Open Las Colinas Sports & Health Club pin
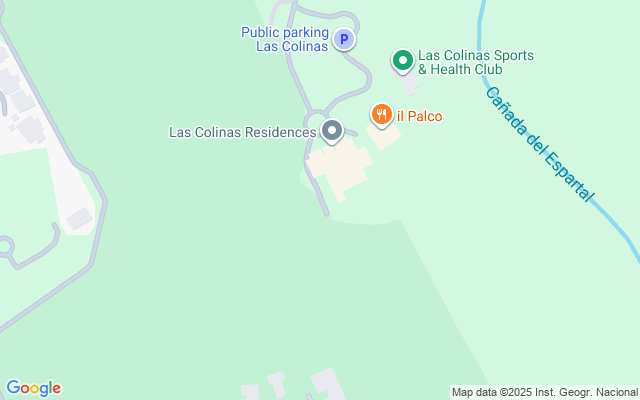The image size is (640, 400). click(x=403, y=61)
